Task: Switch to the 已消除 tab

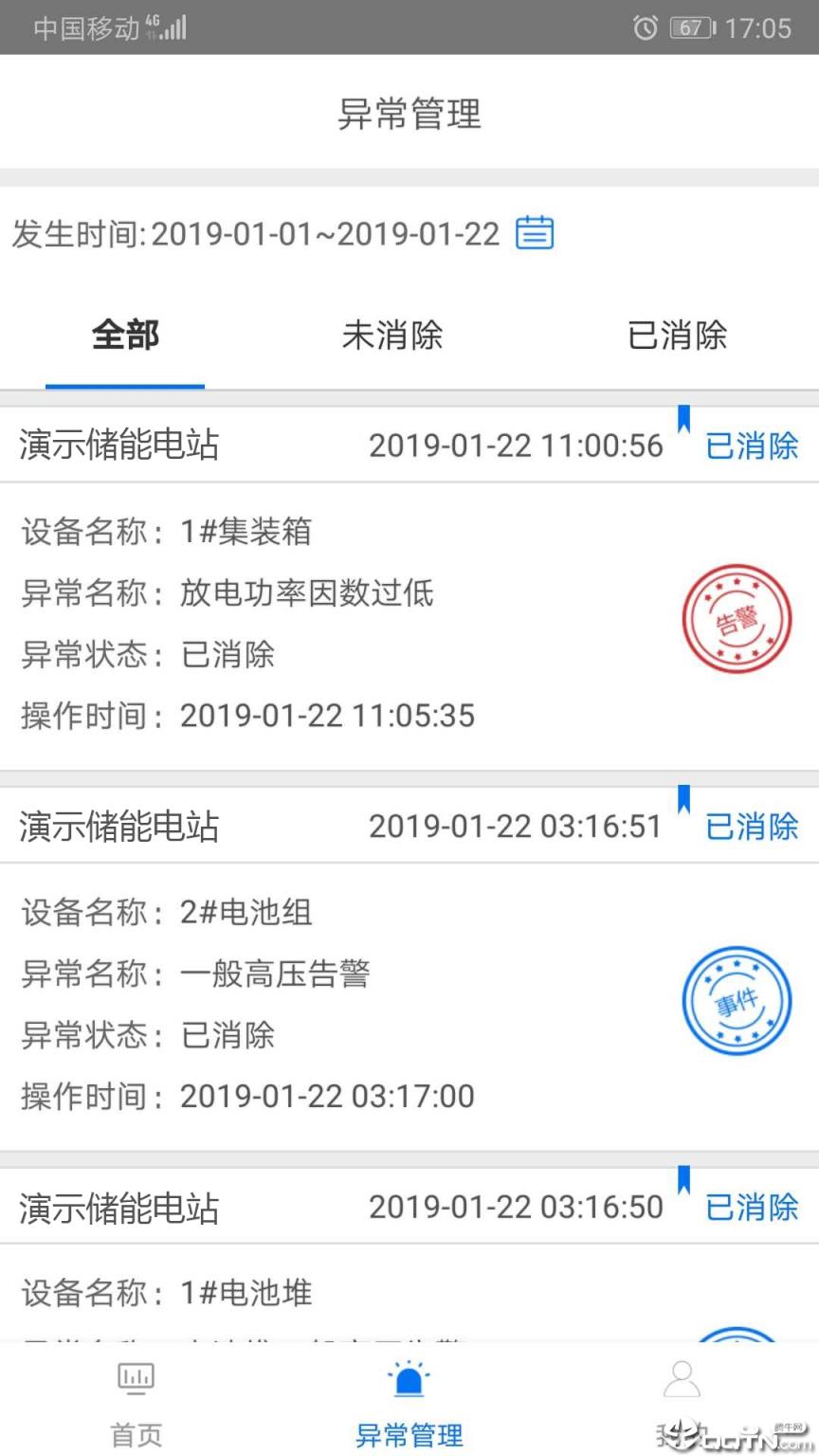Action: pos(678,336)
